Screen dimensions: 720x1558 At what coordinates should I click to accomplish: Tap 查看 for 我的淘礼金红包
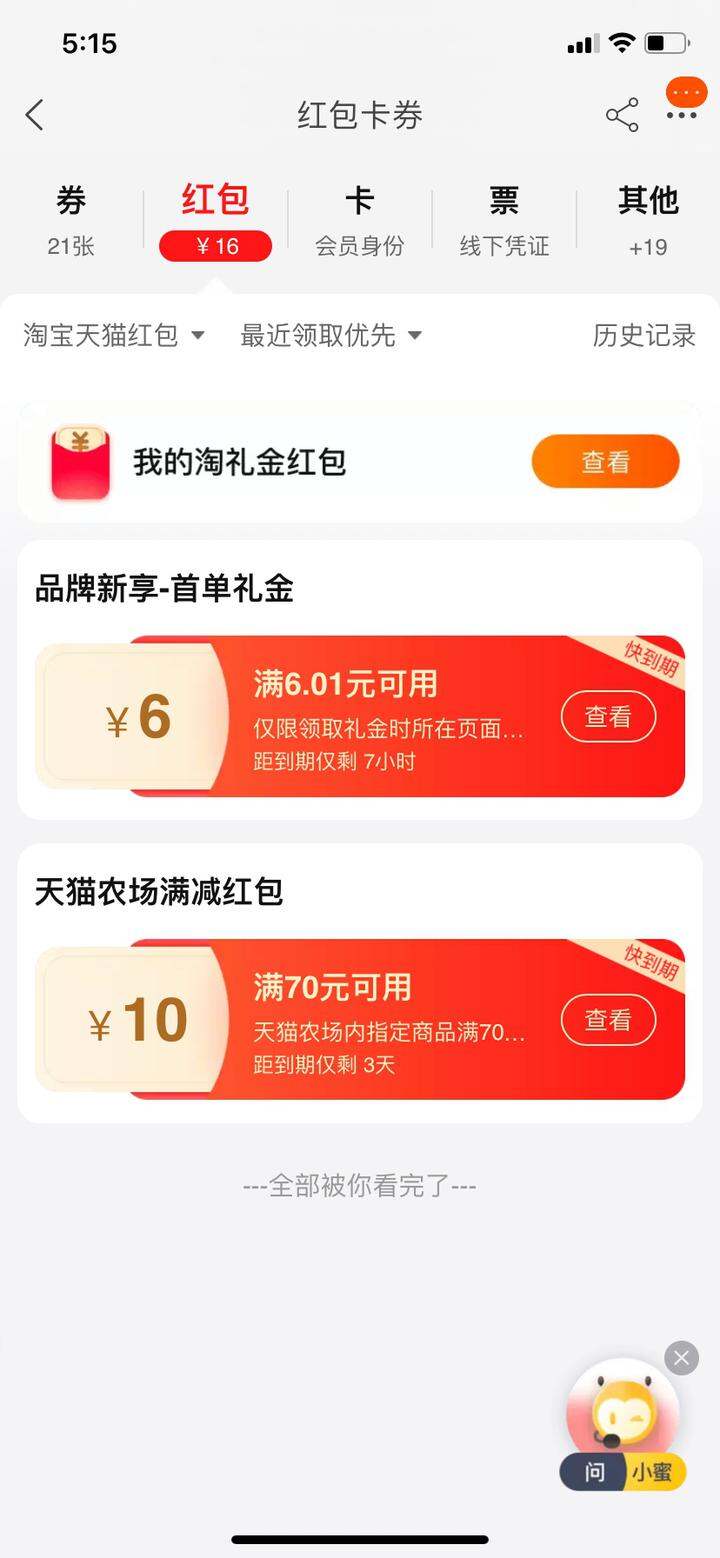point(605,462)
